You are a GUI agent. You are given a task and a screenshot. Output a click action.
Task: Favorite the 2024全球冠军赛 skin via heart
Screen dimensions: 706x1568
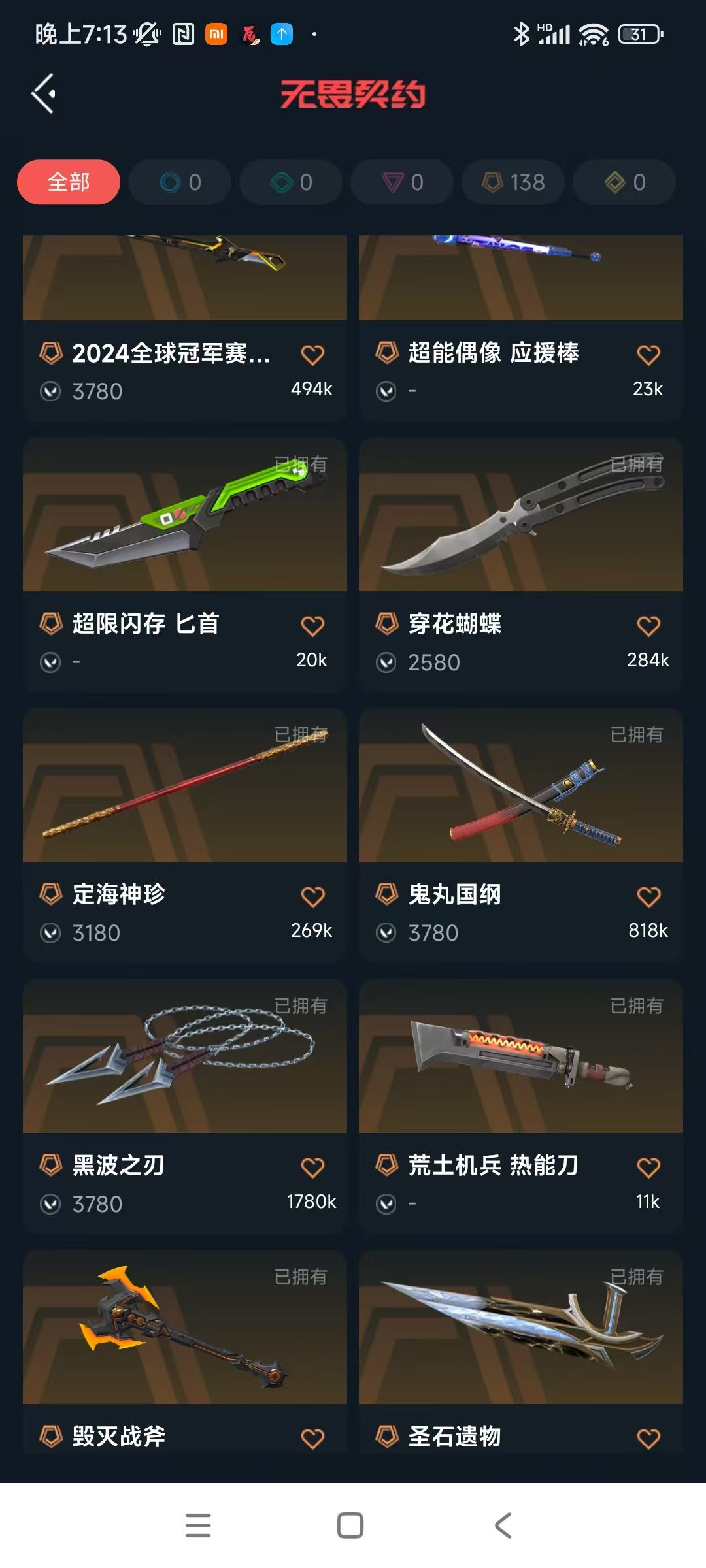312,355
